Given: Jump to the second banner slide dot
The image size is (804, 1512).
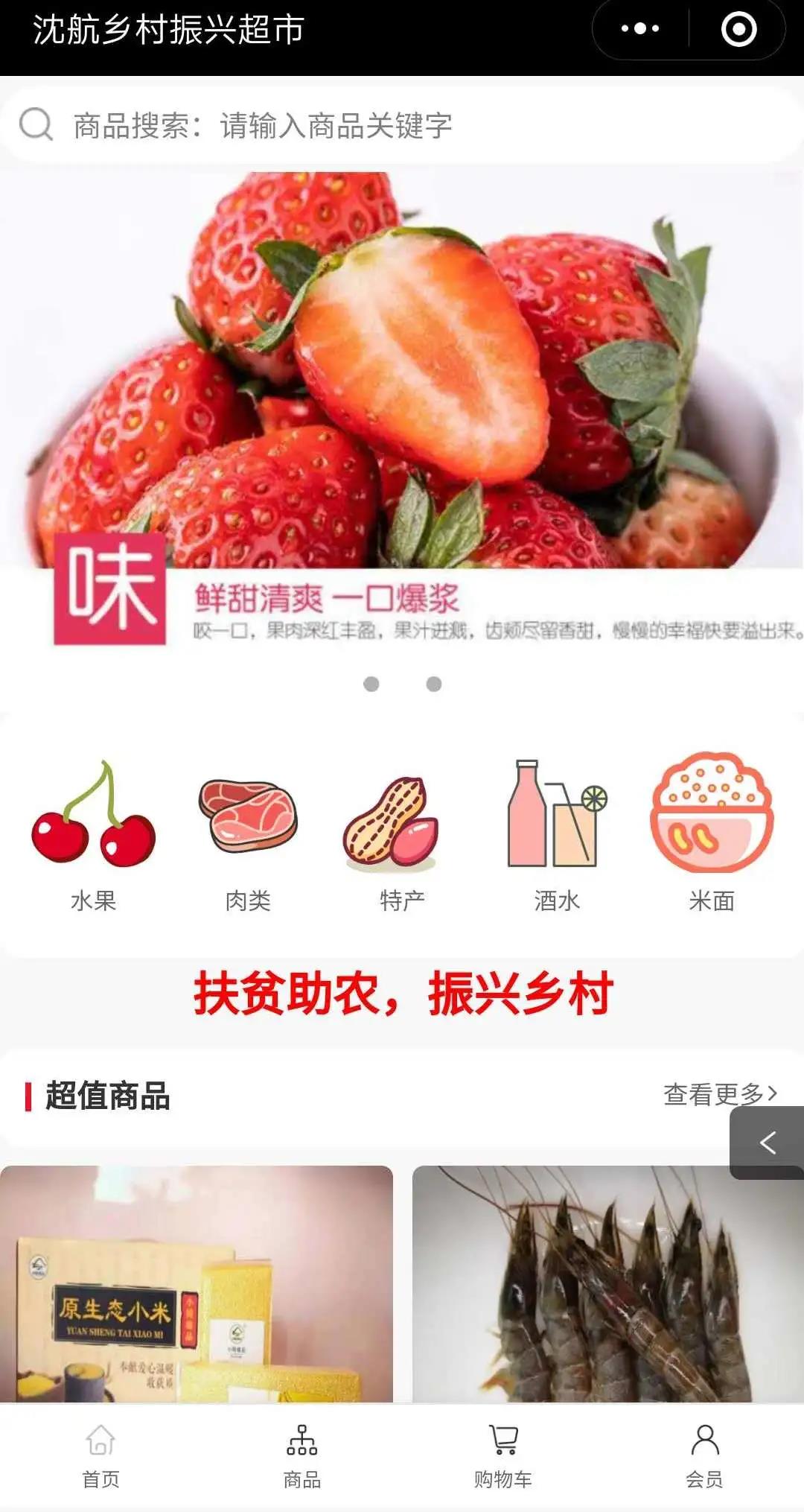Looking at the screenshot, I should pyautogui.click(x=434, y=684).
